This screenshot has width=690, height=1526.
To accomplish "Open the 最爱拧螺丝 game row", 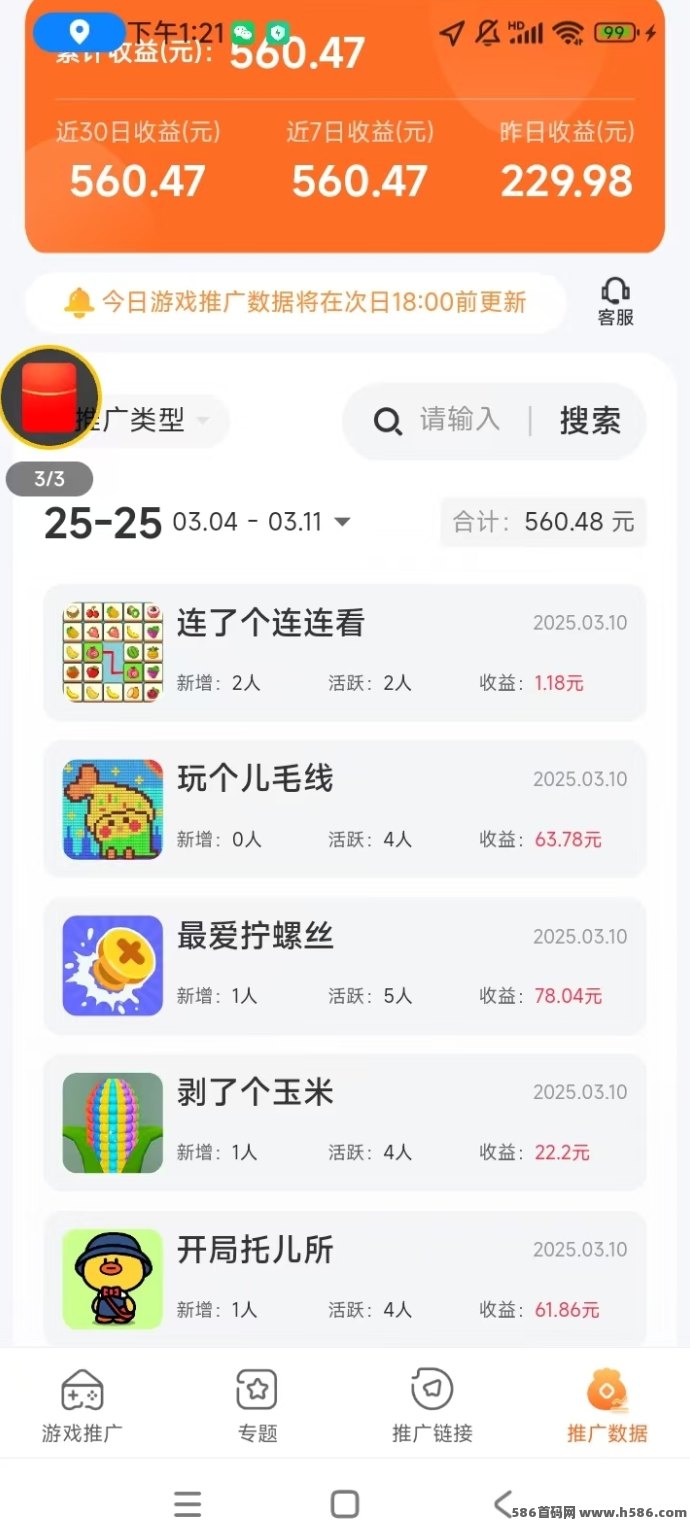I will click(x=344, y=965).
